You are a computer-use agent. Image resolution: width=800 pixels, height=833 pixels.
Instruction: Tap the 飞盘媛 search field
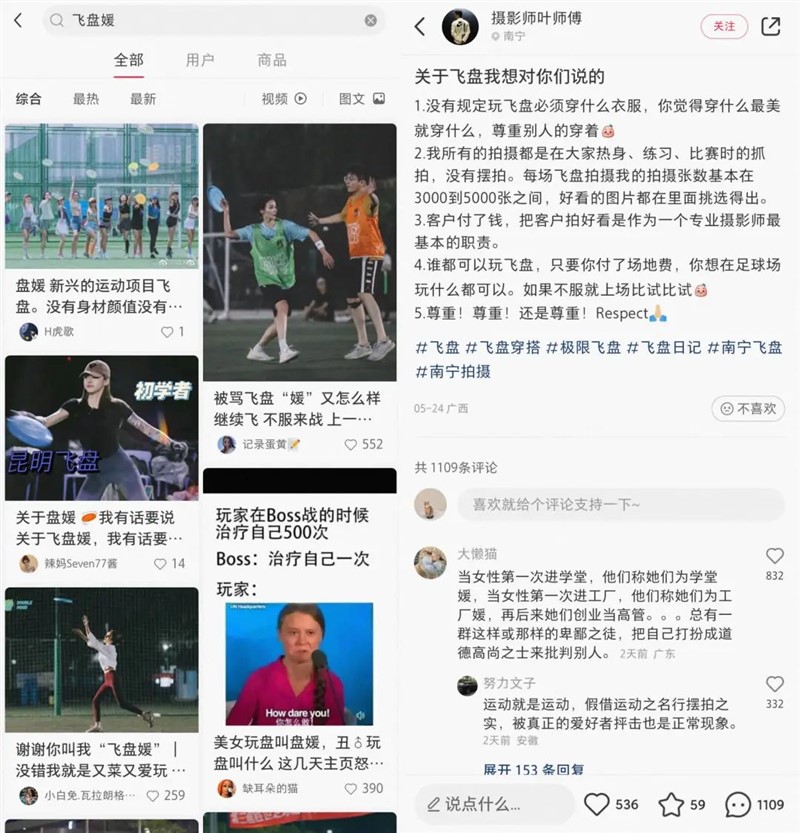pos(200,20)
